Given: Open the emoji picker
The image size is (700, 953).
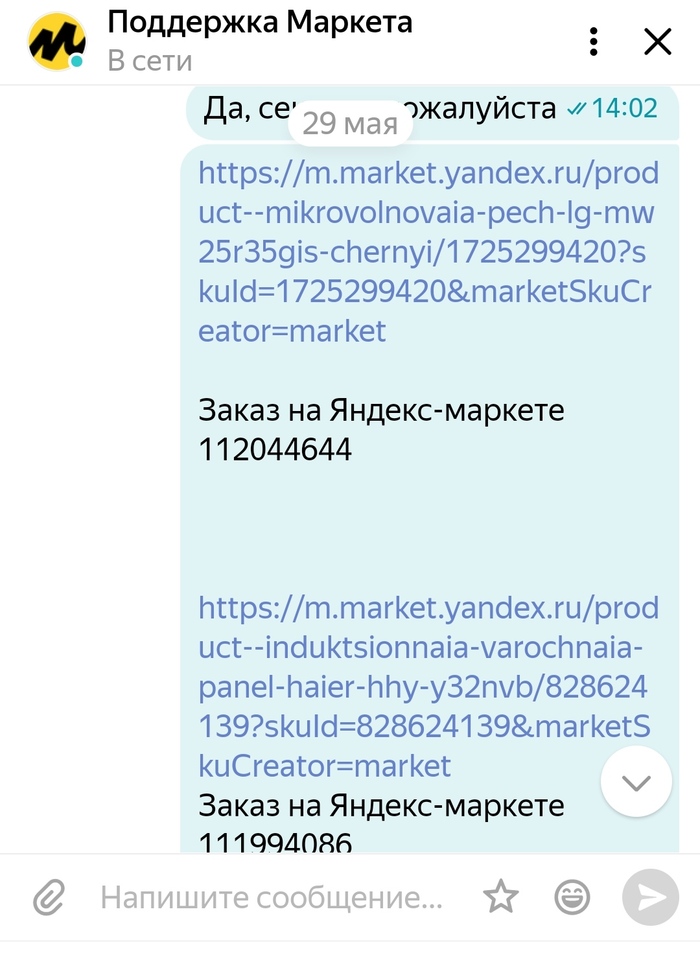Looking at the screenshot, I should pyautogui.click(x=572, y=898).
